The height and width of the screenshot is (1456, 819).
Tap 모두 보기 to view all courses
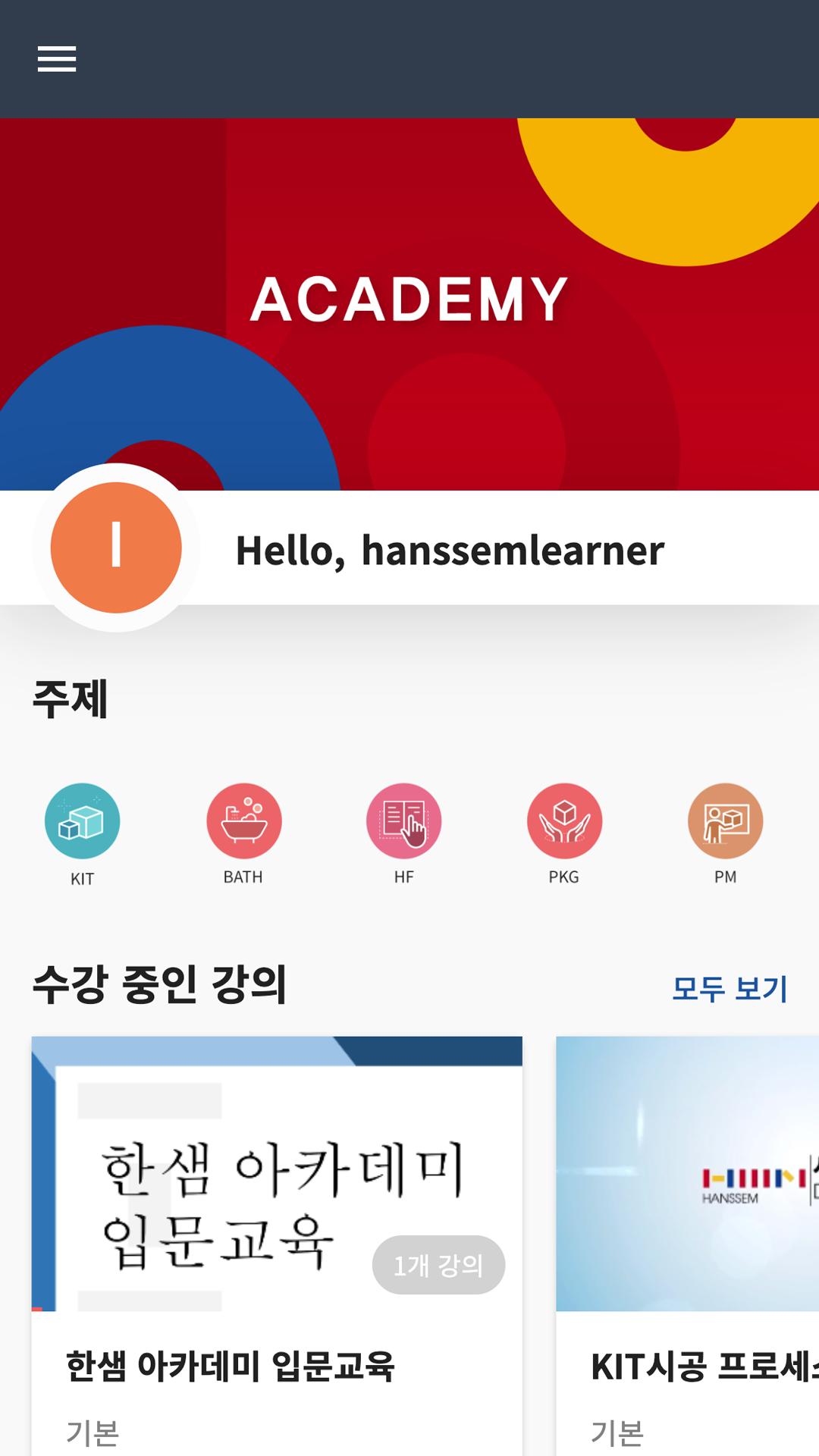730,988
